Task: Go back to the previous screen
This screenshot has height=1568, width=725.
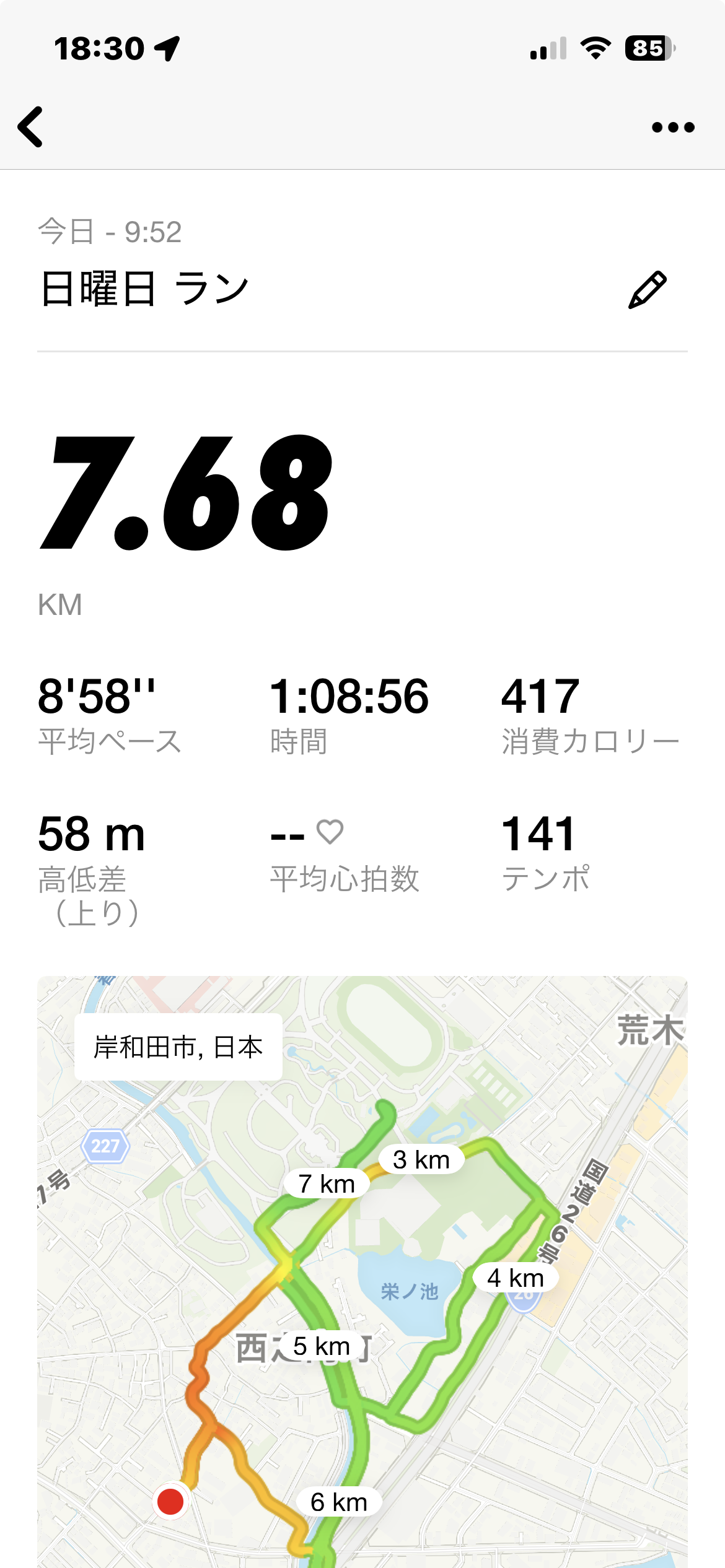Action: [31, 127]
